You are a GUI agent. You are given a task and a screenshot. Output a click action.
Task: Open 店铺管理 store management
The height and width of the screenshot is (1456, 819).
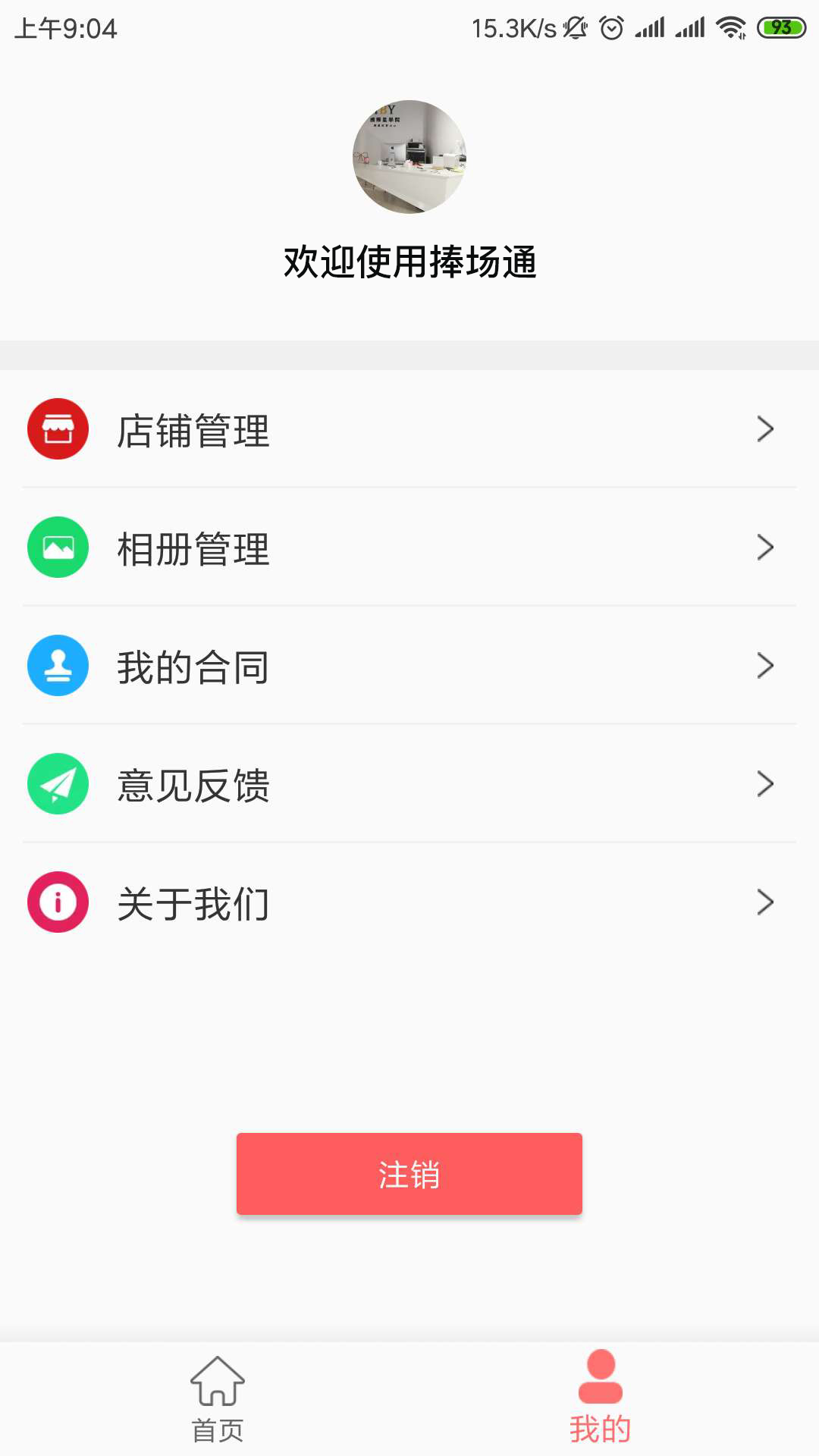pyautogui.click(x=409, y=429)
